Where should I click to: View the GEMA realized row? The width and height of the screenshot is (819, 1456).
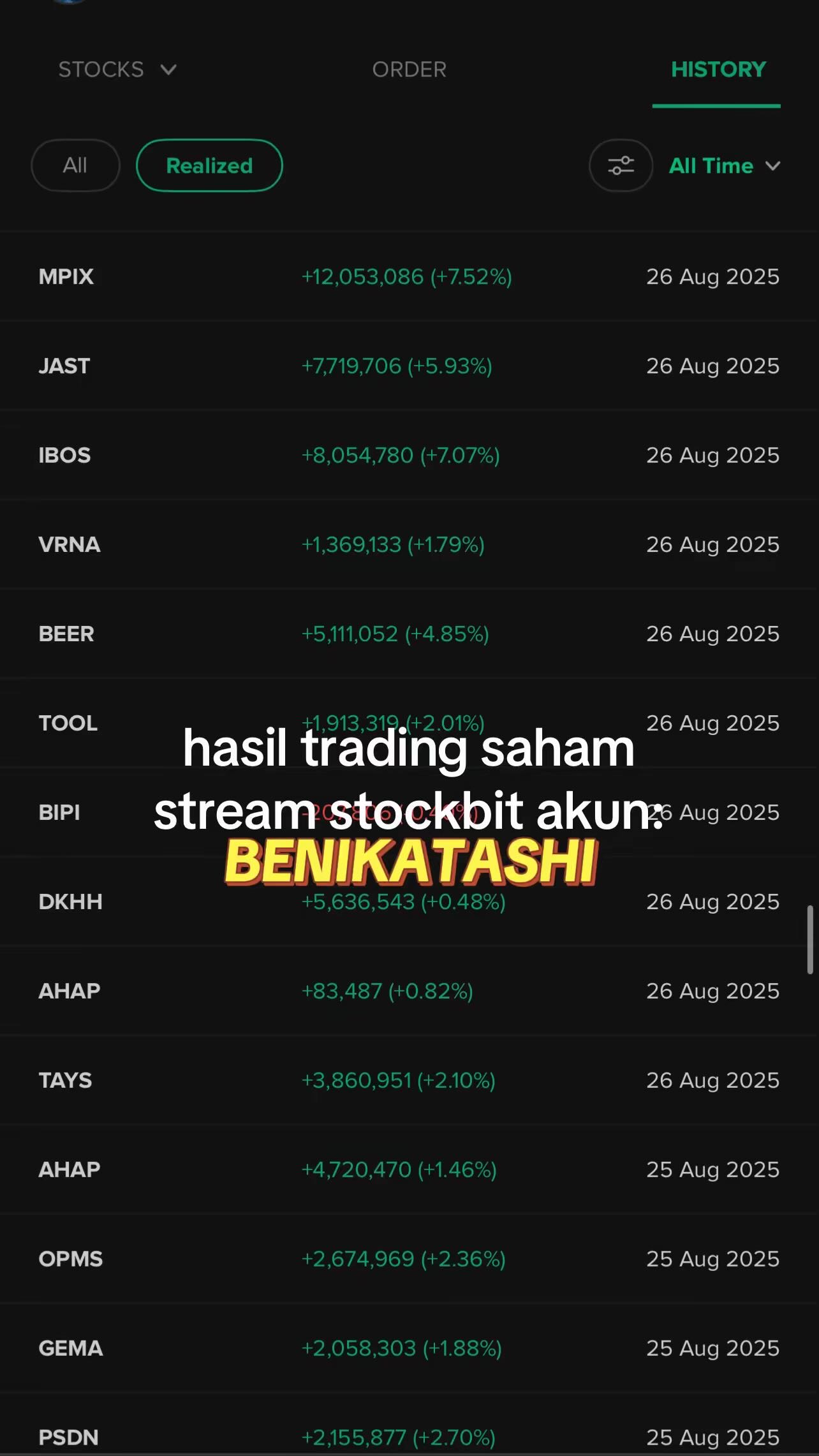[x=408, y=1348]
